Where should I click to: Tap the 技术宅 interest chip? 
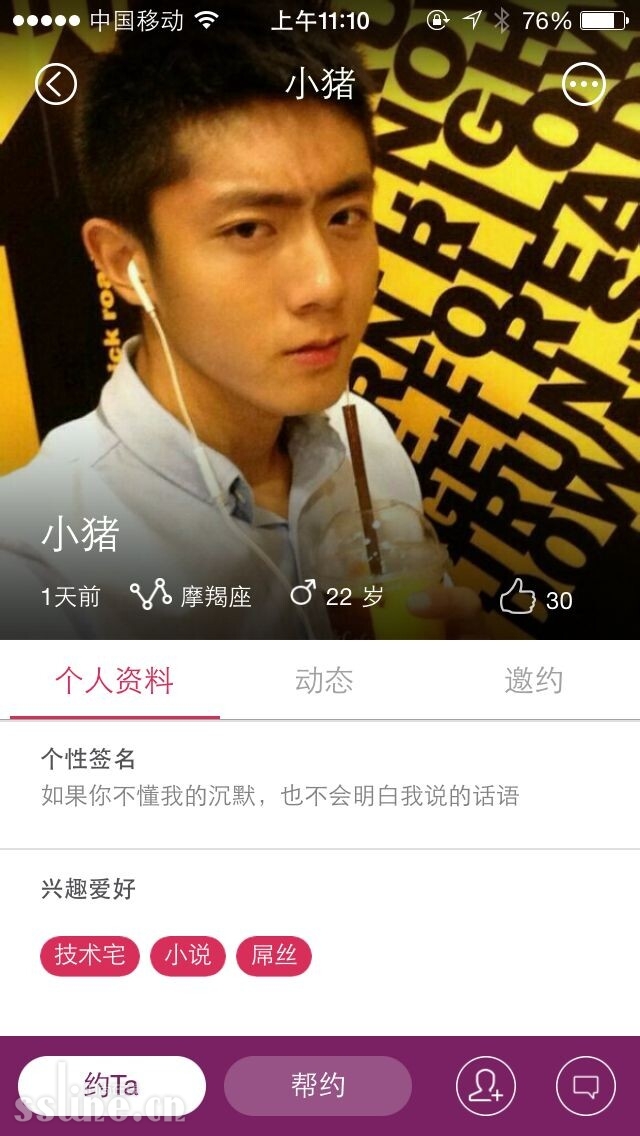[90, 955]
